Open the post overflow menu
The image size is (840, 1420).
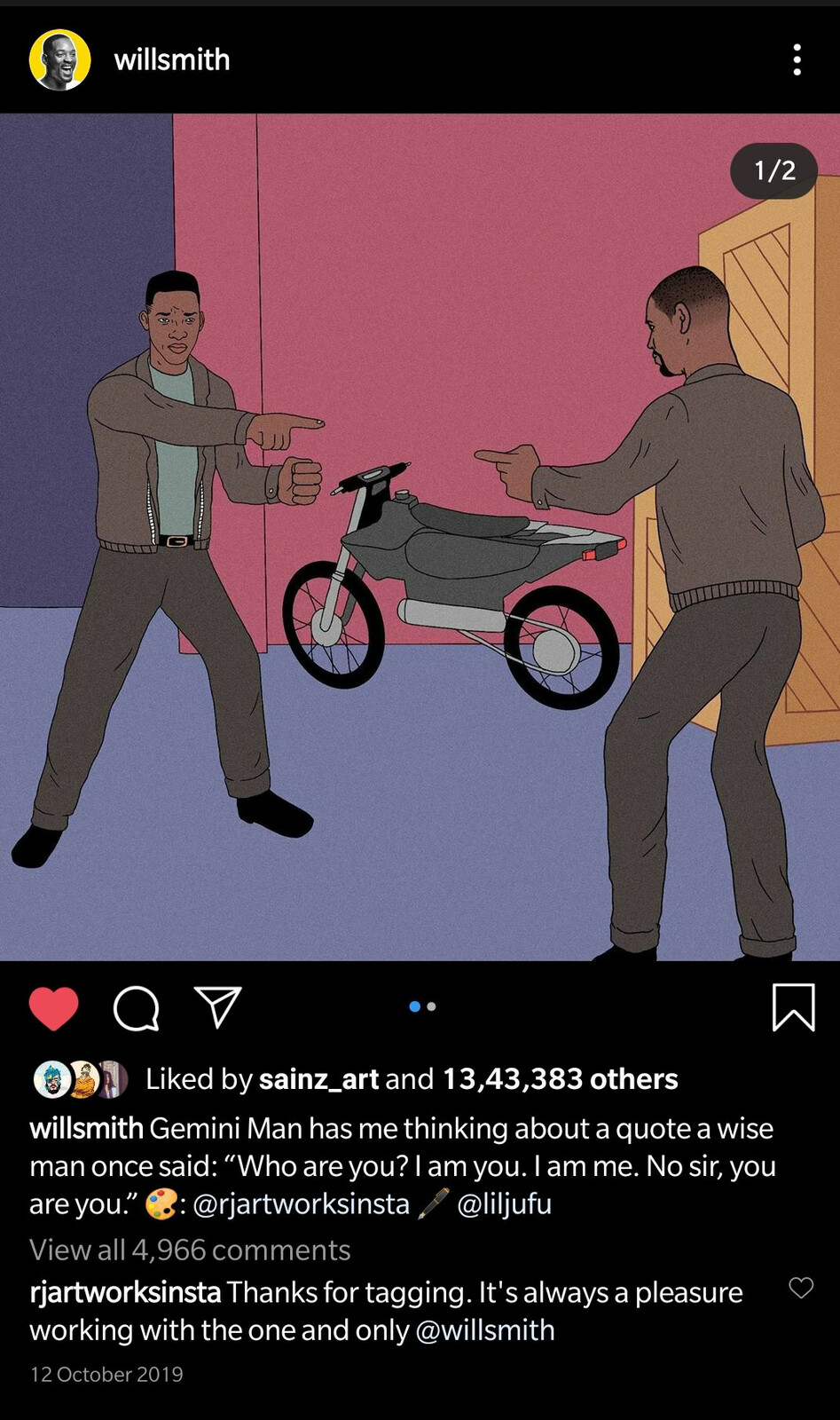point(797,59)
